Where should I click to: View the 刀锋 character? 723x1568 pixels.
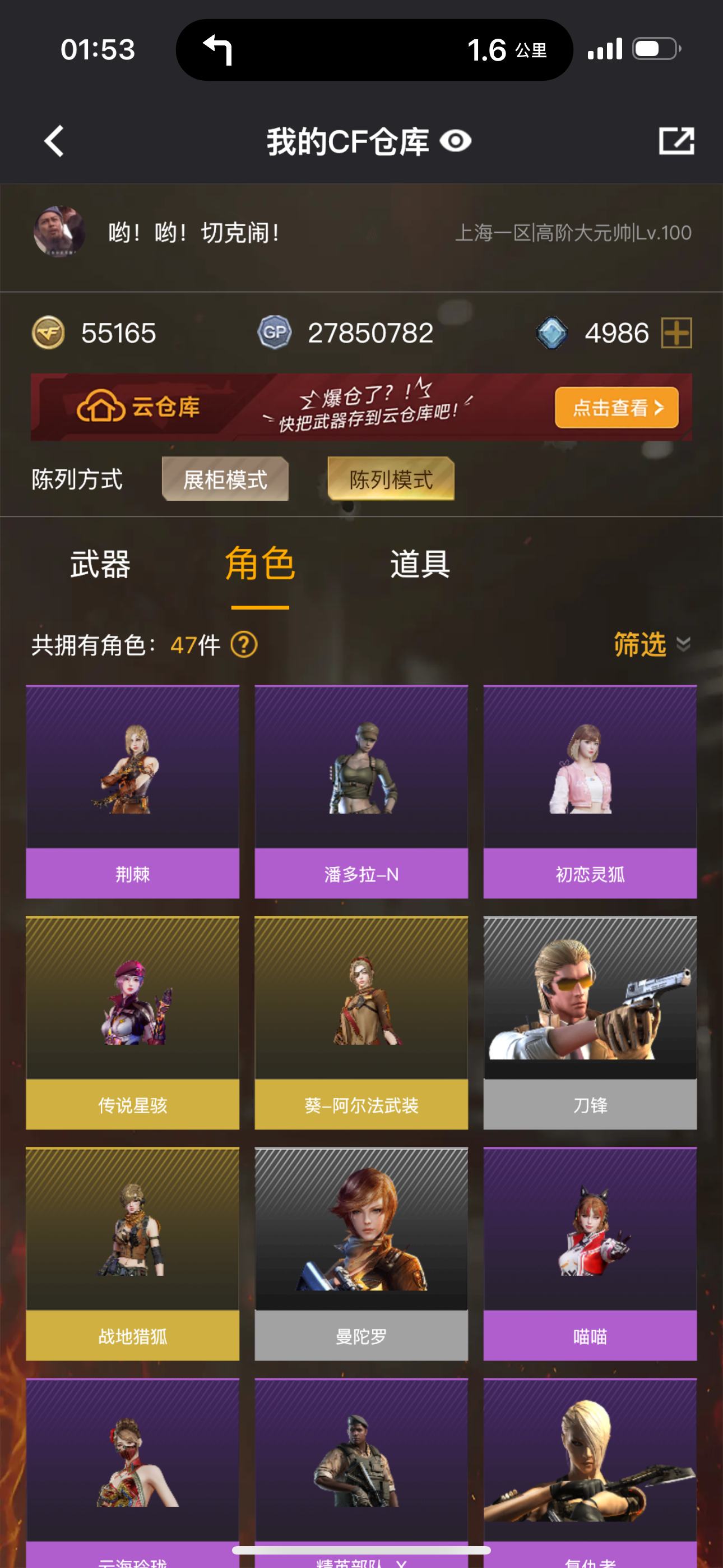click(x=590, y=1022)
